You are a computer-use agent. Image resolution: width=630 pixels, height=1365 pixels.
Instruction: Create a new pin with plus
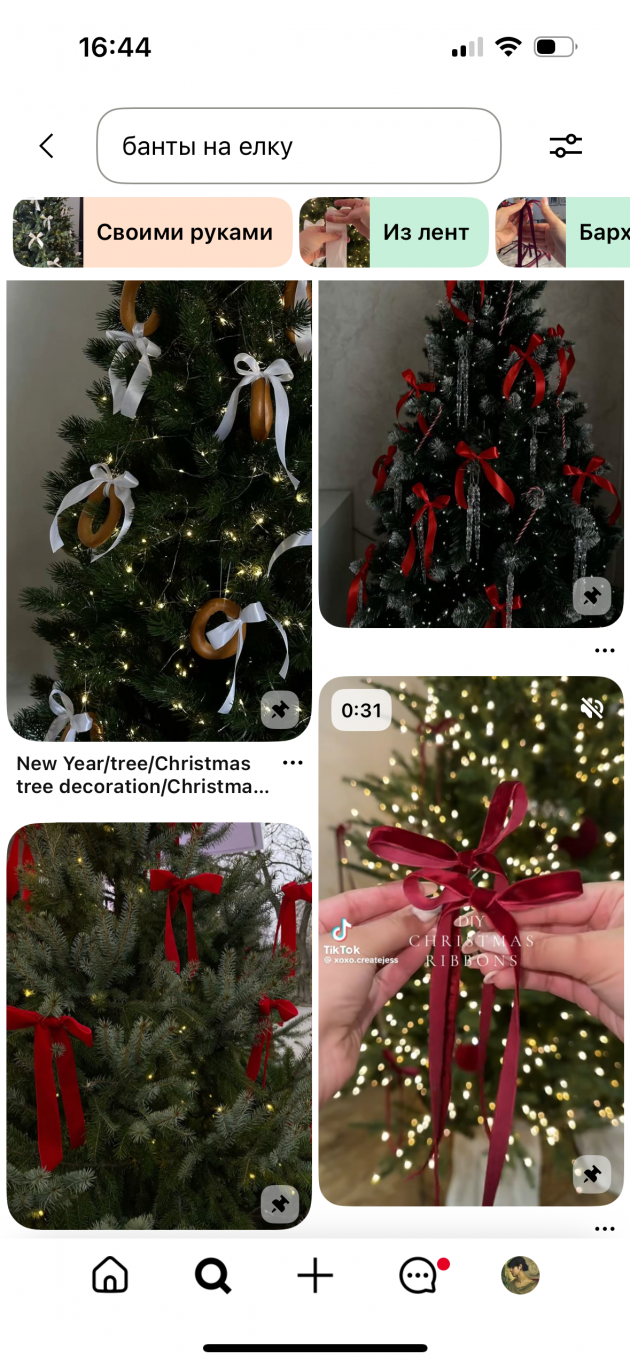coord(315,1275)
